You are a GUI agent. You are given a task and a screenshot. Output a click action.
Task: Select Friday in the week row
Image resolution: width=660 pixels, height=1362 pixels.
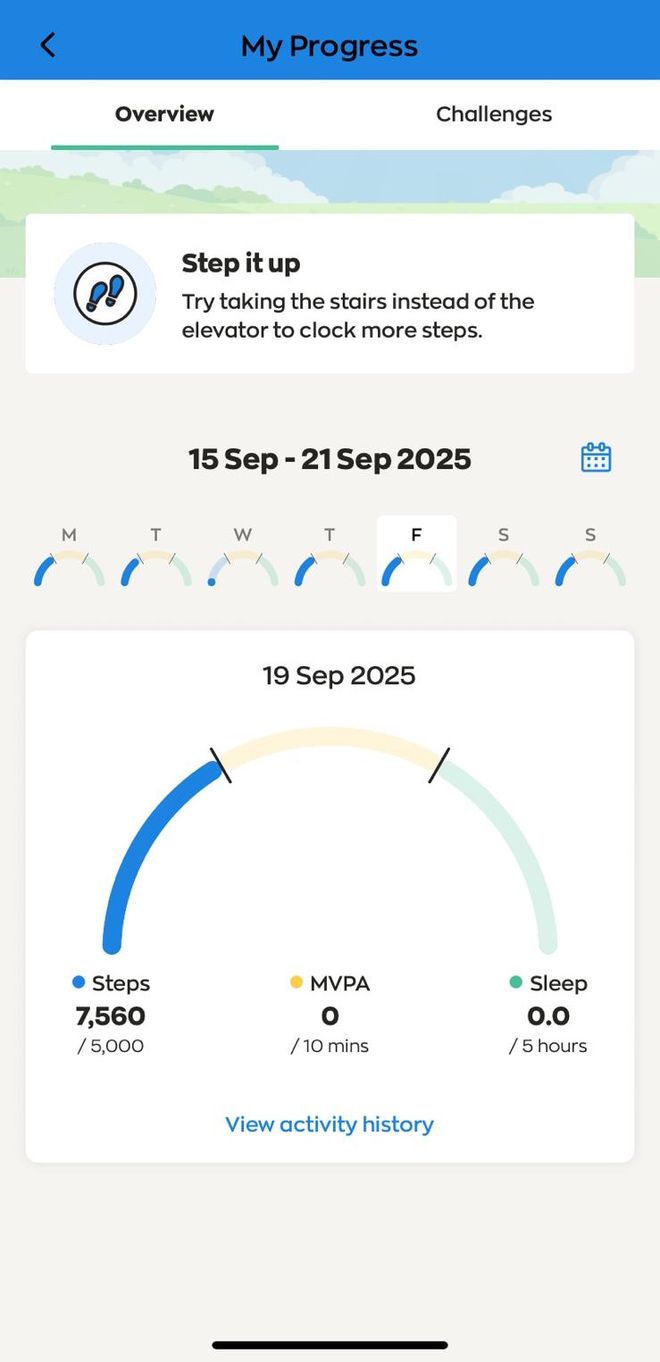coord(417,555)
